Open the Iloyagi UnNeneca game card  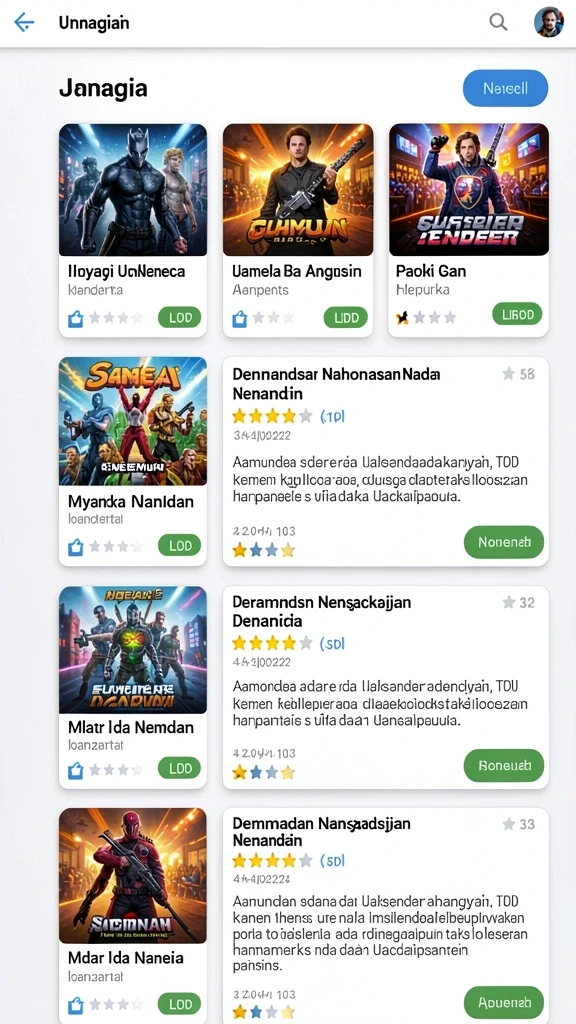click(133, 230)
